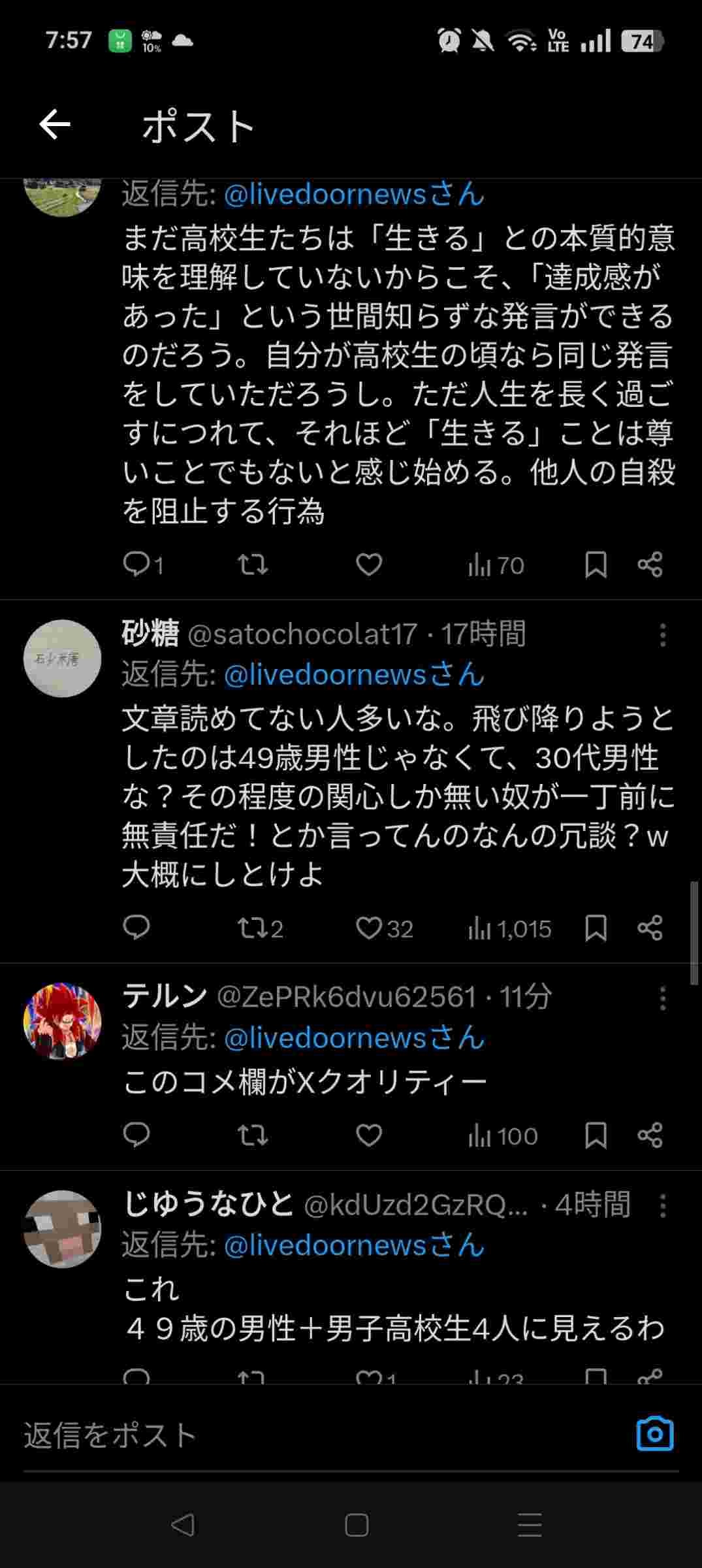Like the reply with 70 views

(369, 564)
